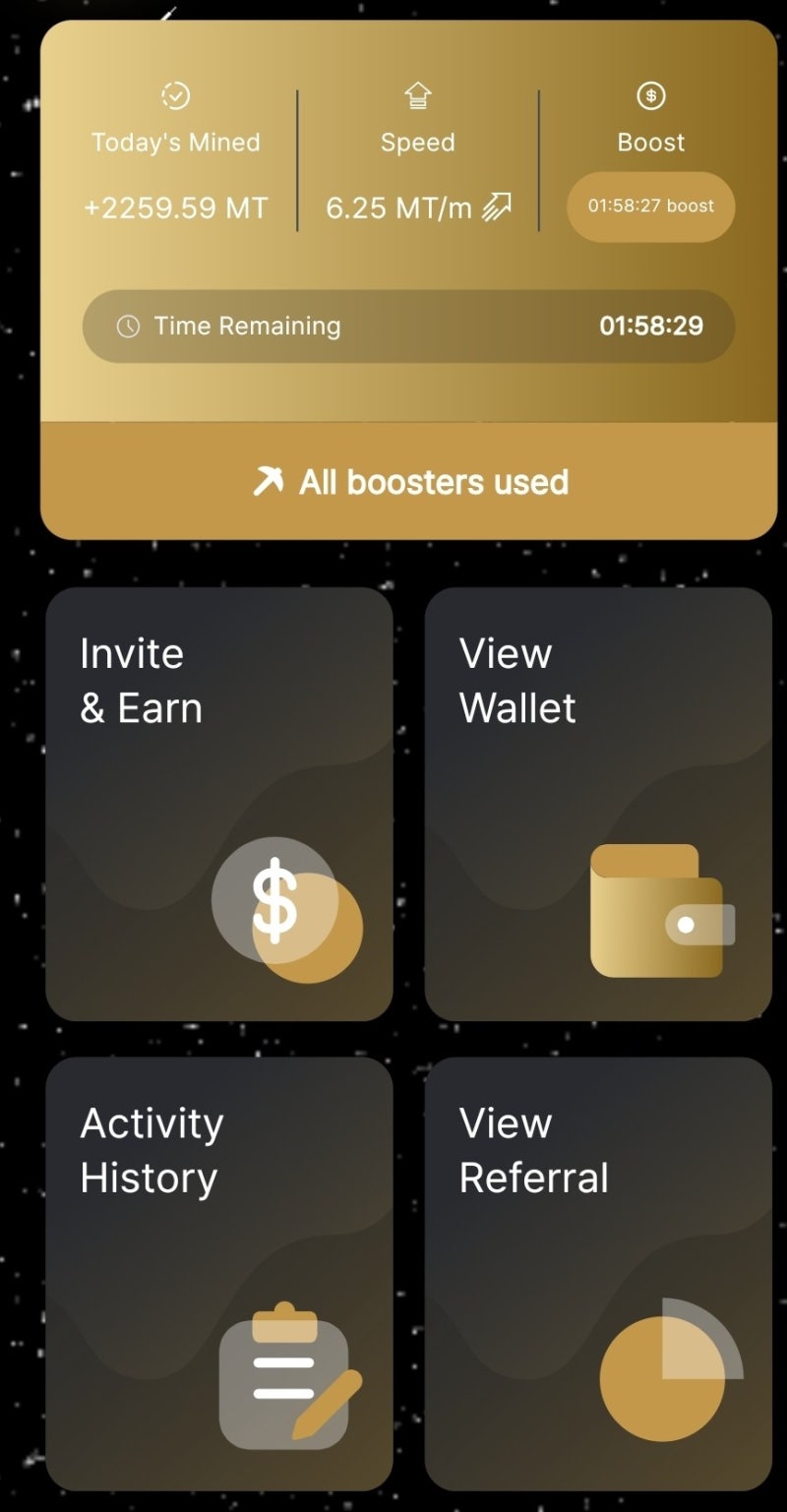Open the View Wallet card
Screen dimensions: 787x1512
coord(598,804)
